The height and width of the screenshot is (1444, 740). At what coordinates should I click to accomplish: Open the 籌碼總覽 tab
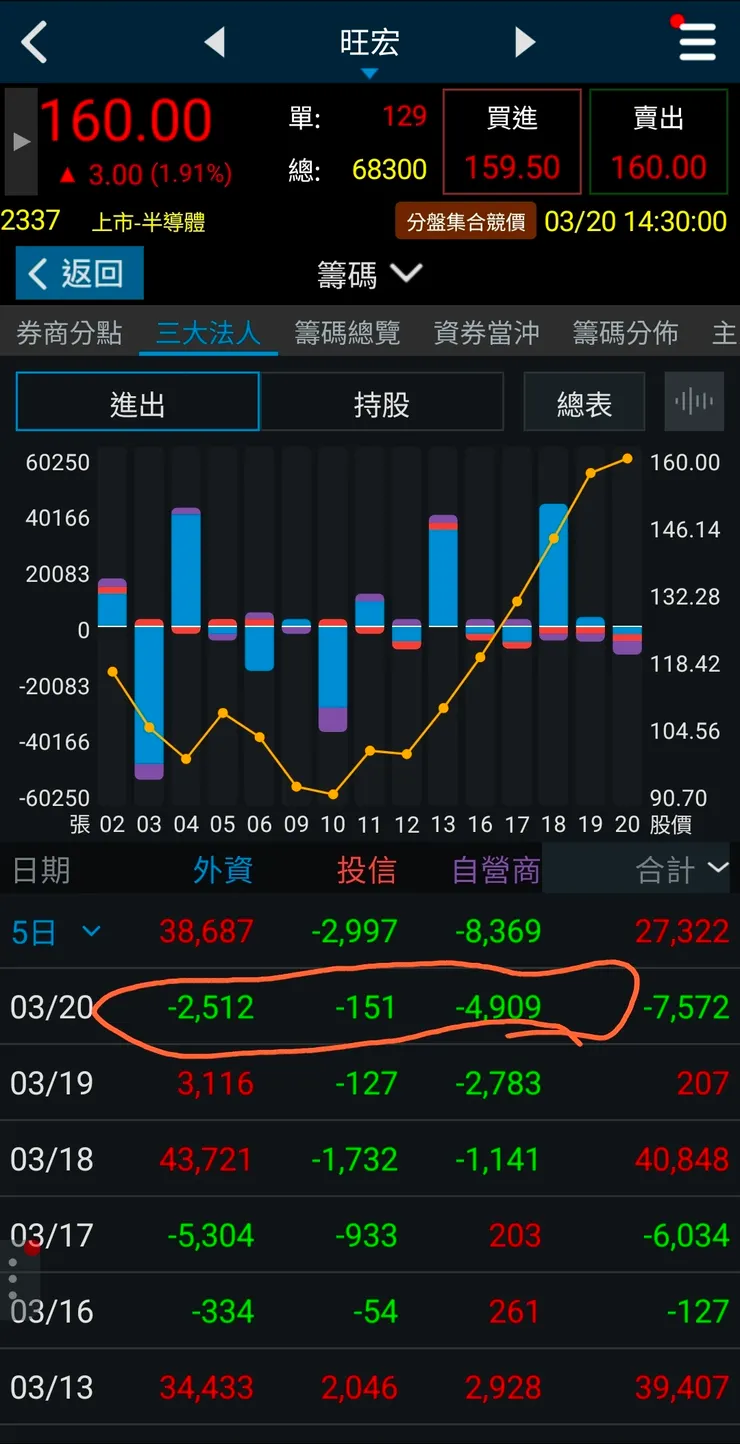click(x=347, y=333)
